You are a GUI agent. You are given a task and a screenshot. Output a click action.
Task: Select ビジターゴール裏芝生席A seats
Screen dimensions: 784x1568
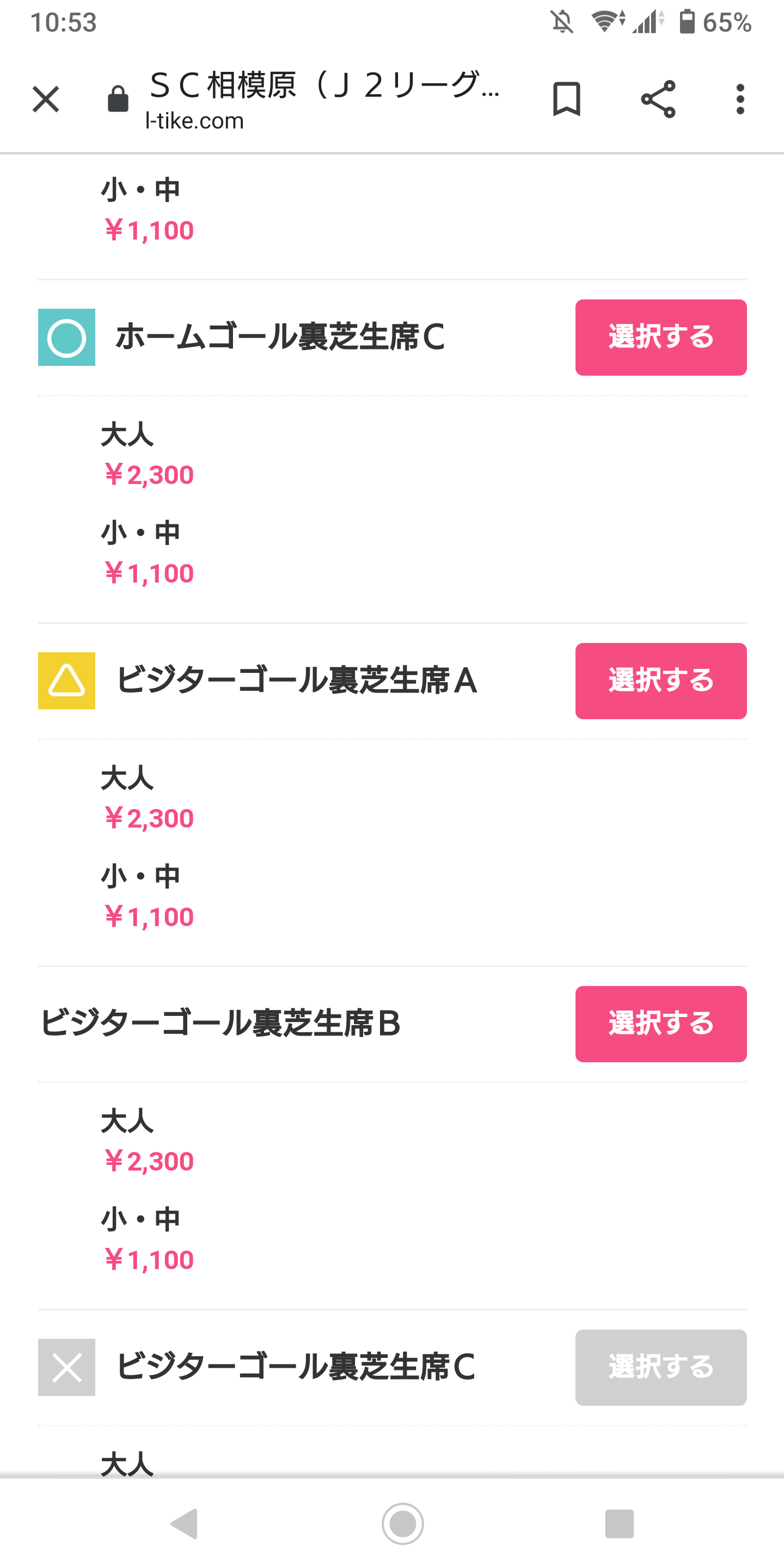click(660, 681)
